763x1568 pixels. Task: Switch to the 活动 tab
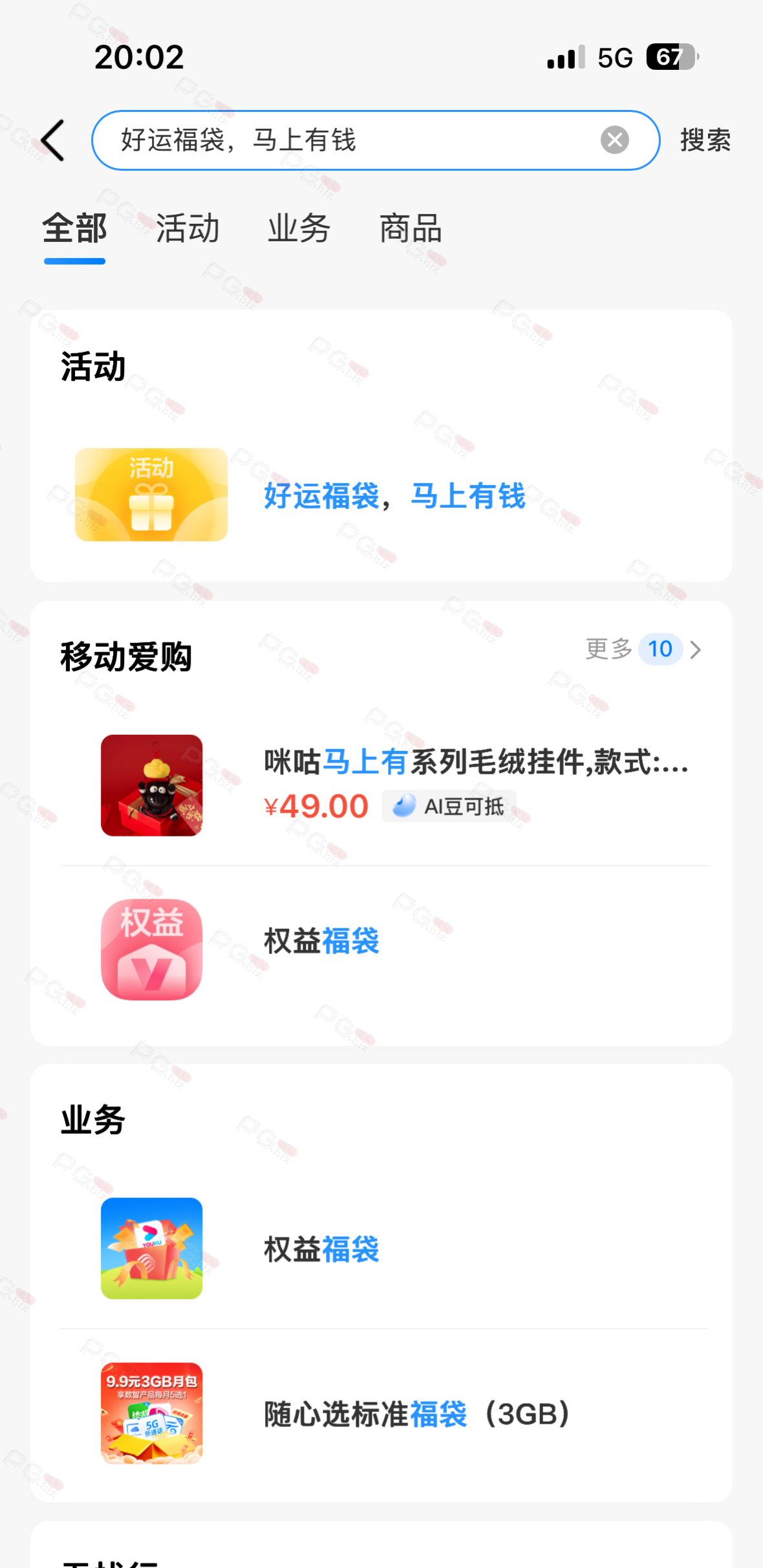coord(188,229)
